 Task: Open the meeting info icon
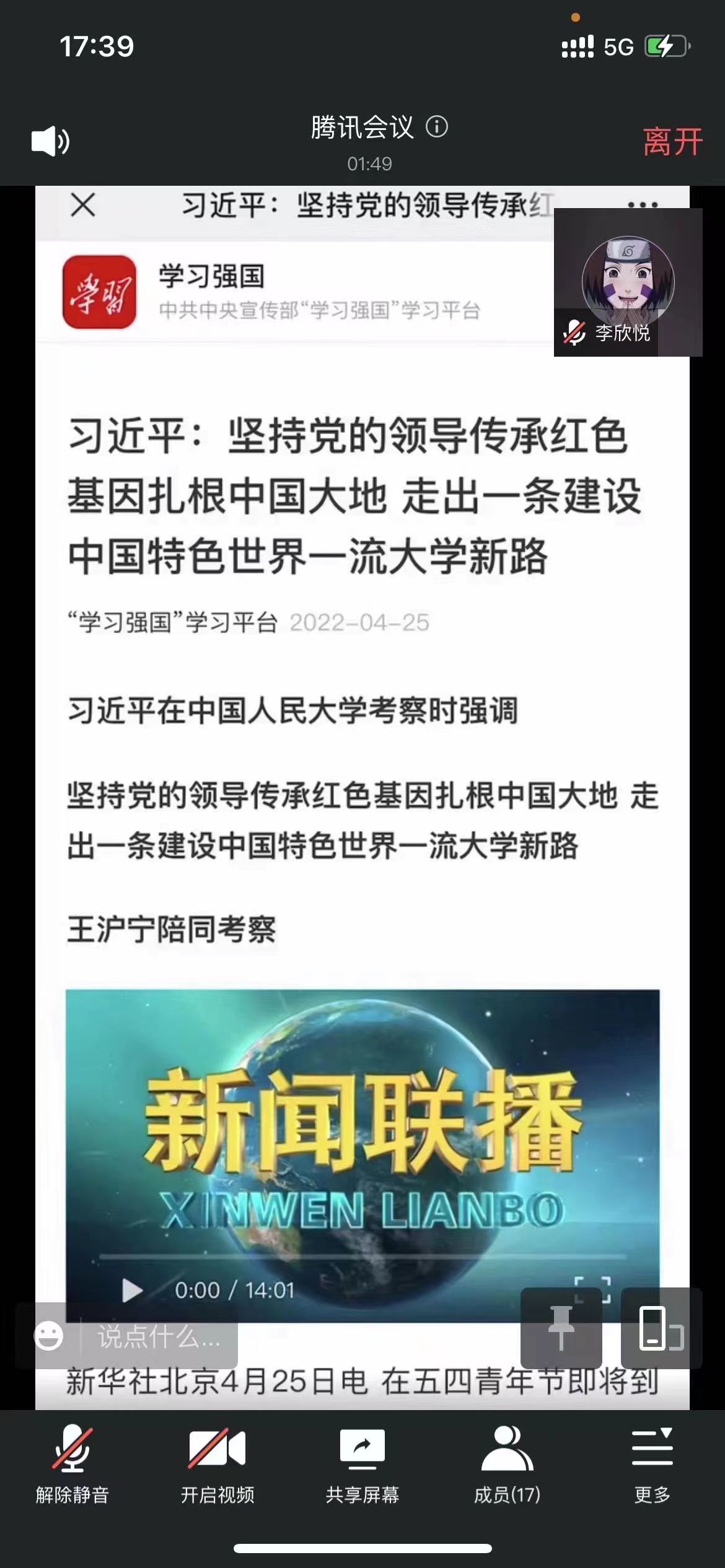click(x=437, y=127)
